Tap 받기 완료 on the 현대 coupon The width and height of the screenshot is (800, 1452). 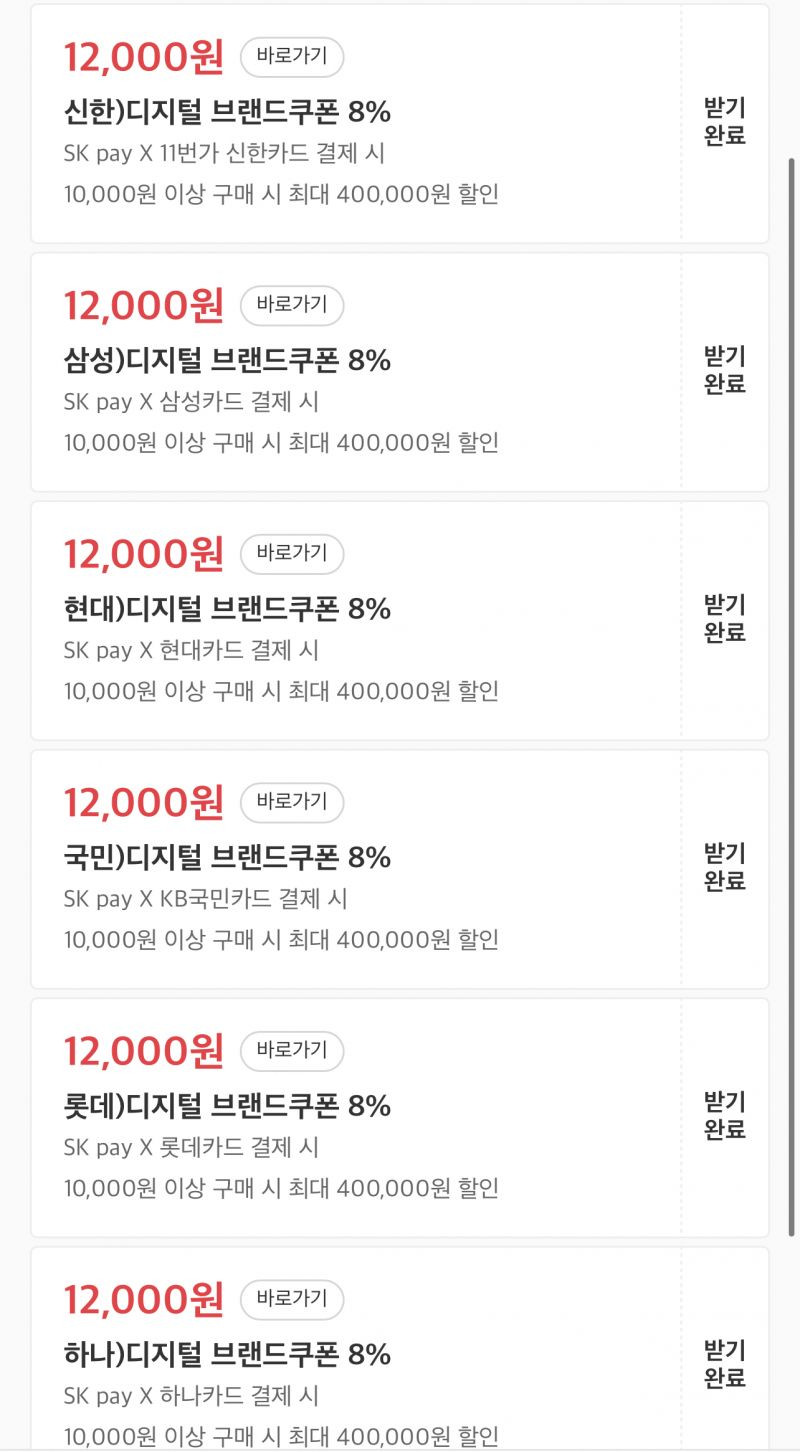point(725,619)
